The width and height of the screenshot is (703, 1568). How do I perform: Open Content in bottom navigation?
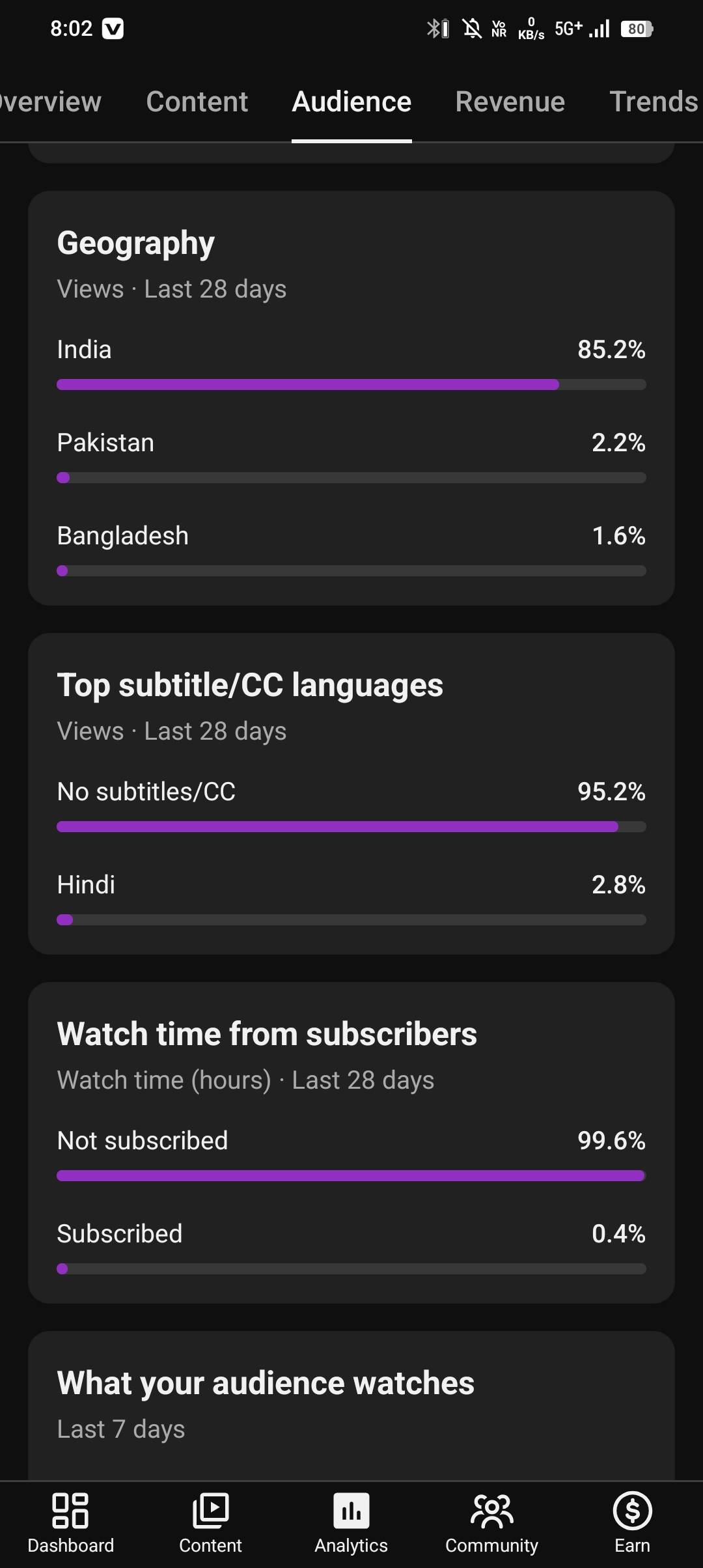coord(210,1522)
